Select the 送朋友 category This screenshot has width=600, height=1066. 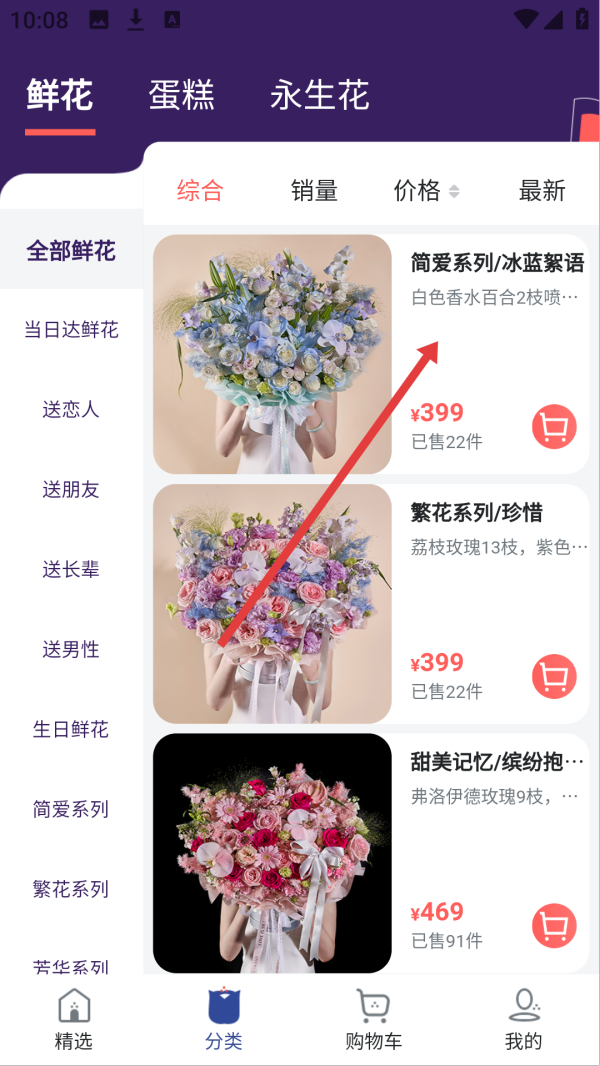click(x=71, y=489)
